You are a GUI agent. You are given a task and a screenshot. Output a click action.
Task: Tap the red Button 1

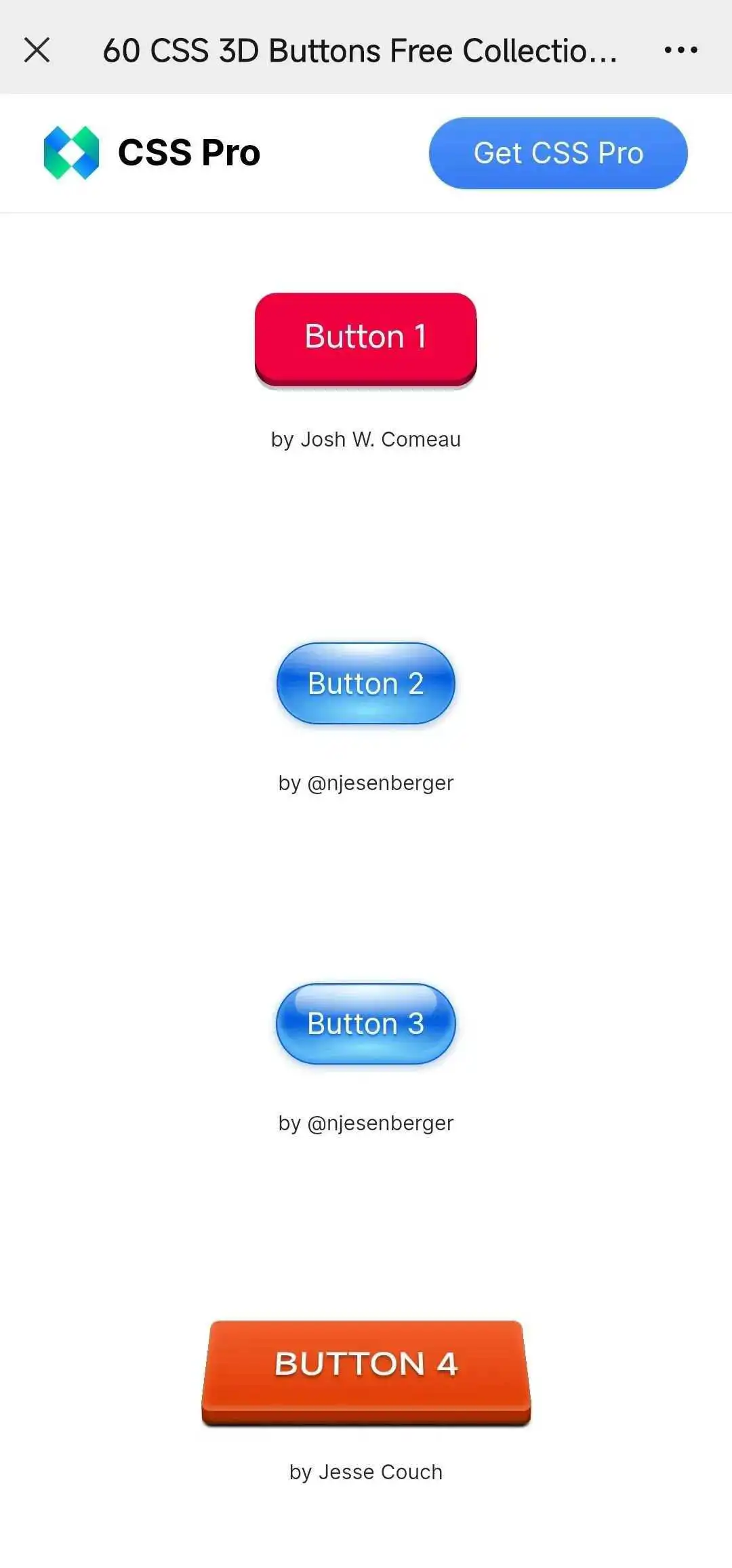(366, 337)
